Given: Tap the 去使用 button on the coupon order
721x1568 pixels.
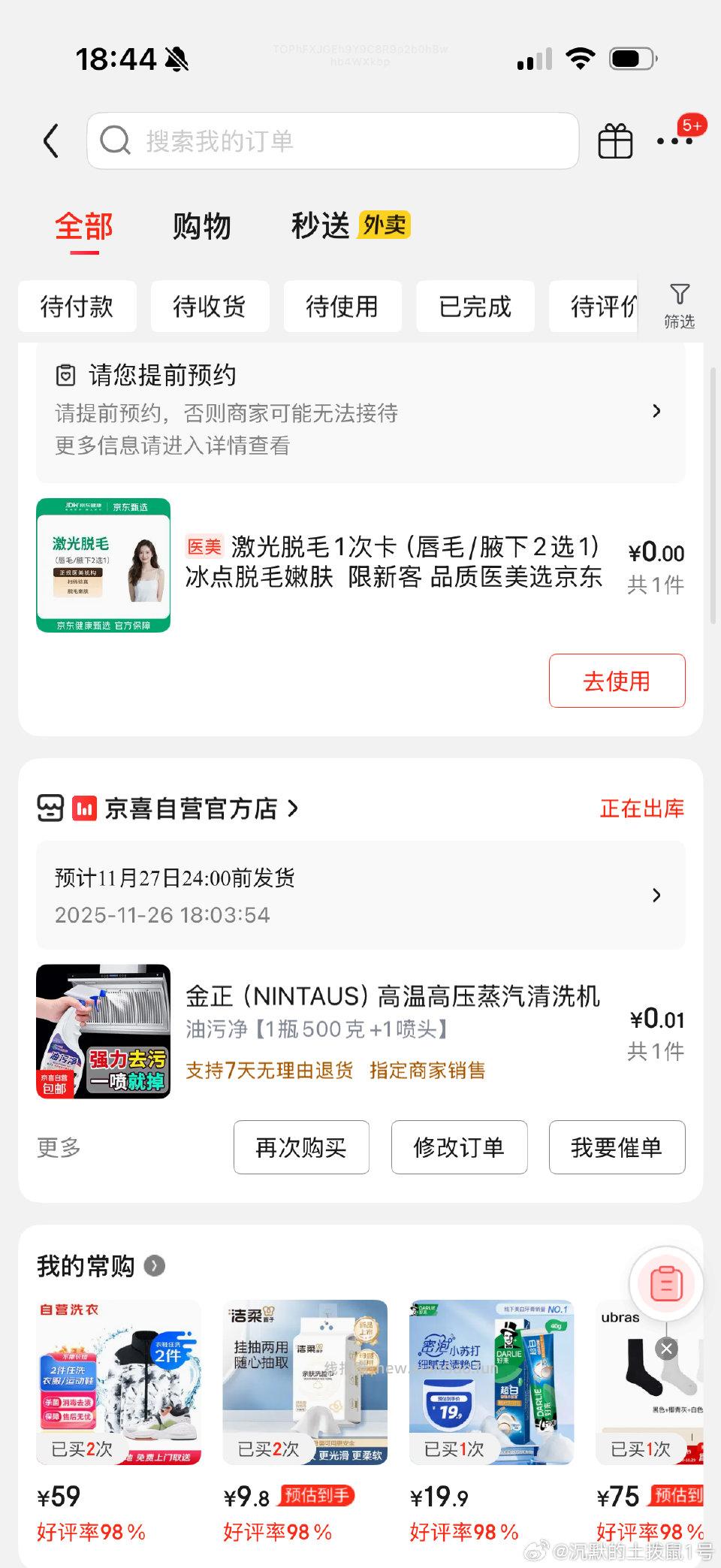Looking at the screenshot, I should coord(617,681).
